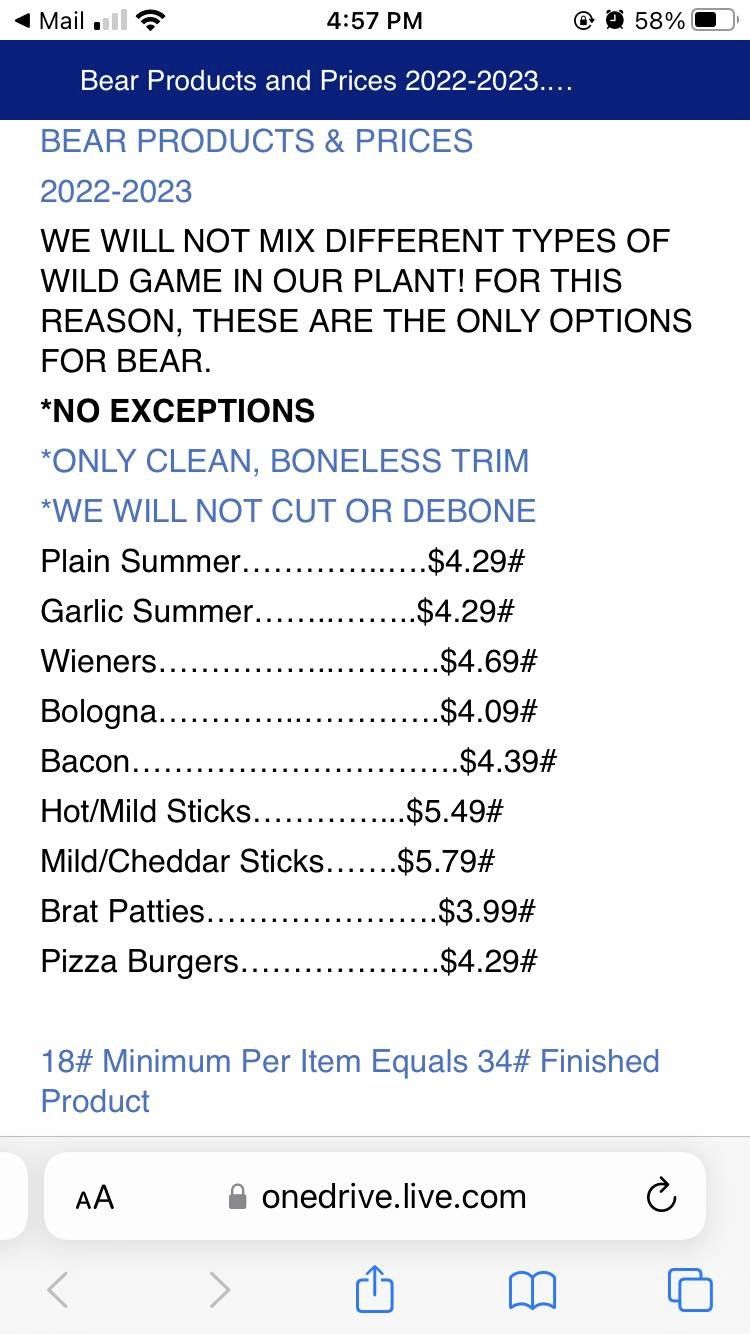Screen dimensions: 750x1334
Task: Reload the current page
Action: [x=661, y=1197]
